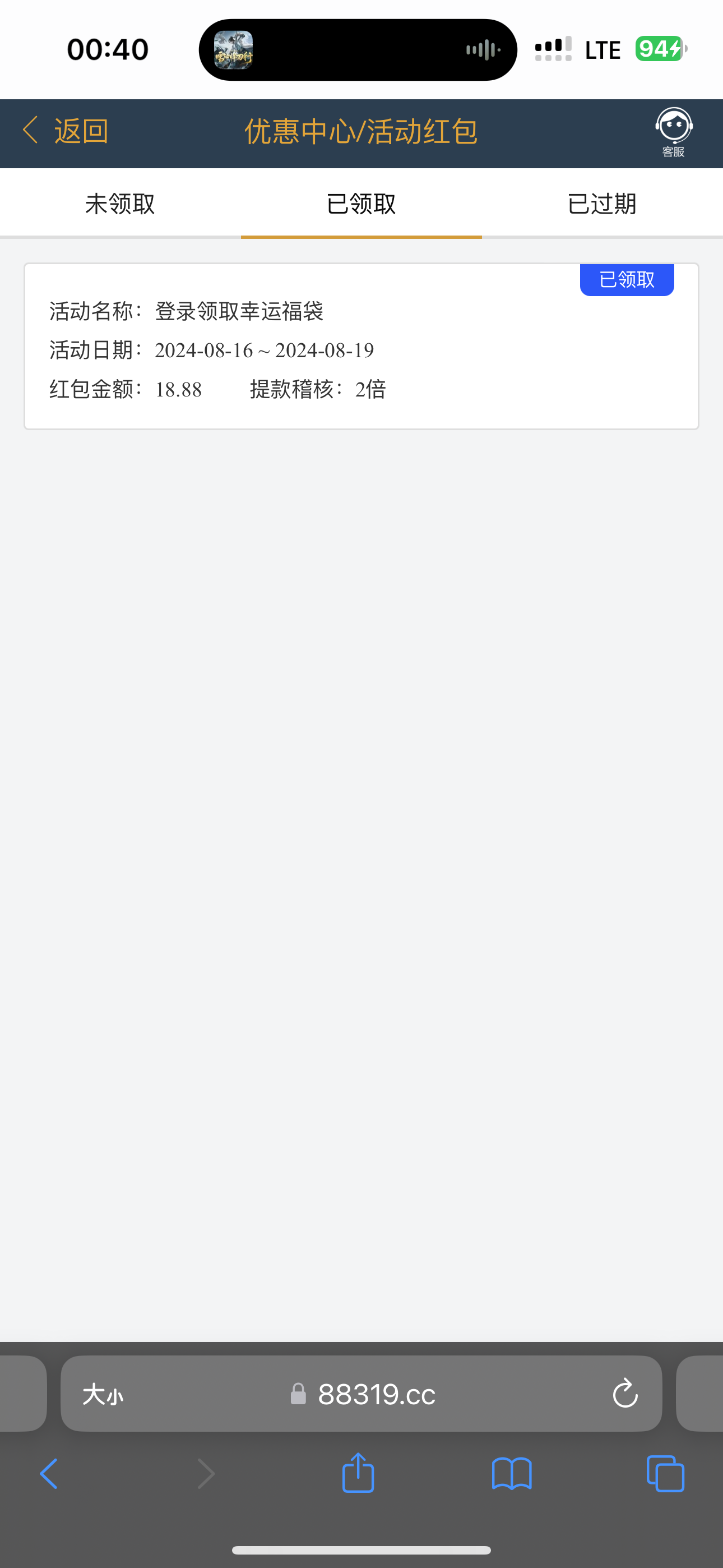This screenshot has width=723, height=1568.
Task: Share this page from Safari's toolbar
Action: click(358, 1474)
